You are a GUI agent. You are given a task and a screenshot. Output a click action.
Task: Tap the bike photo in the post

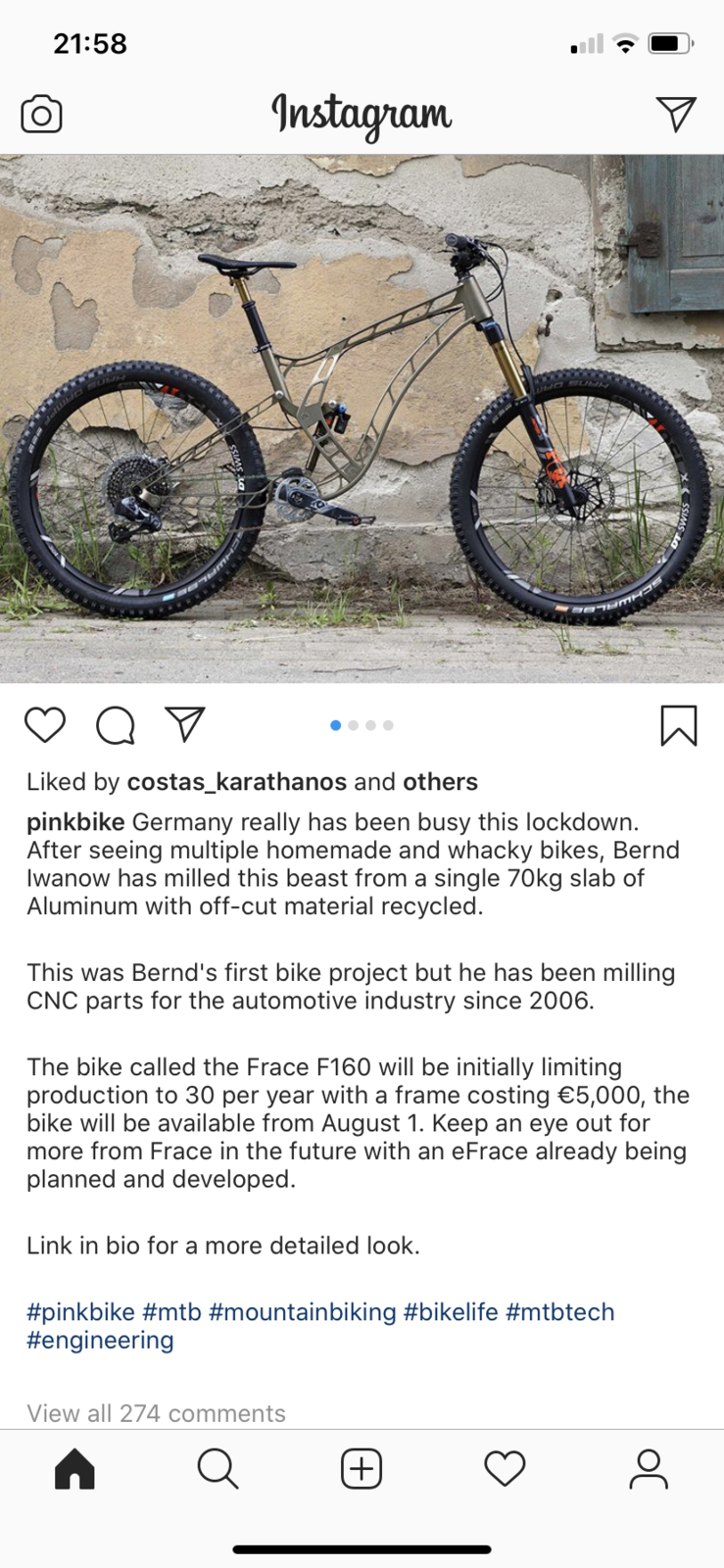point(362,418)
